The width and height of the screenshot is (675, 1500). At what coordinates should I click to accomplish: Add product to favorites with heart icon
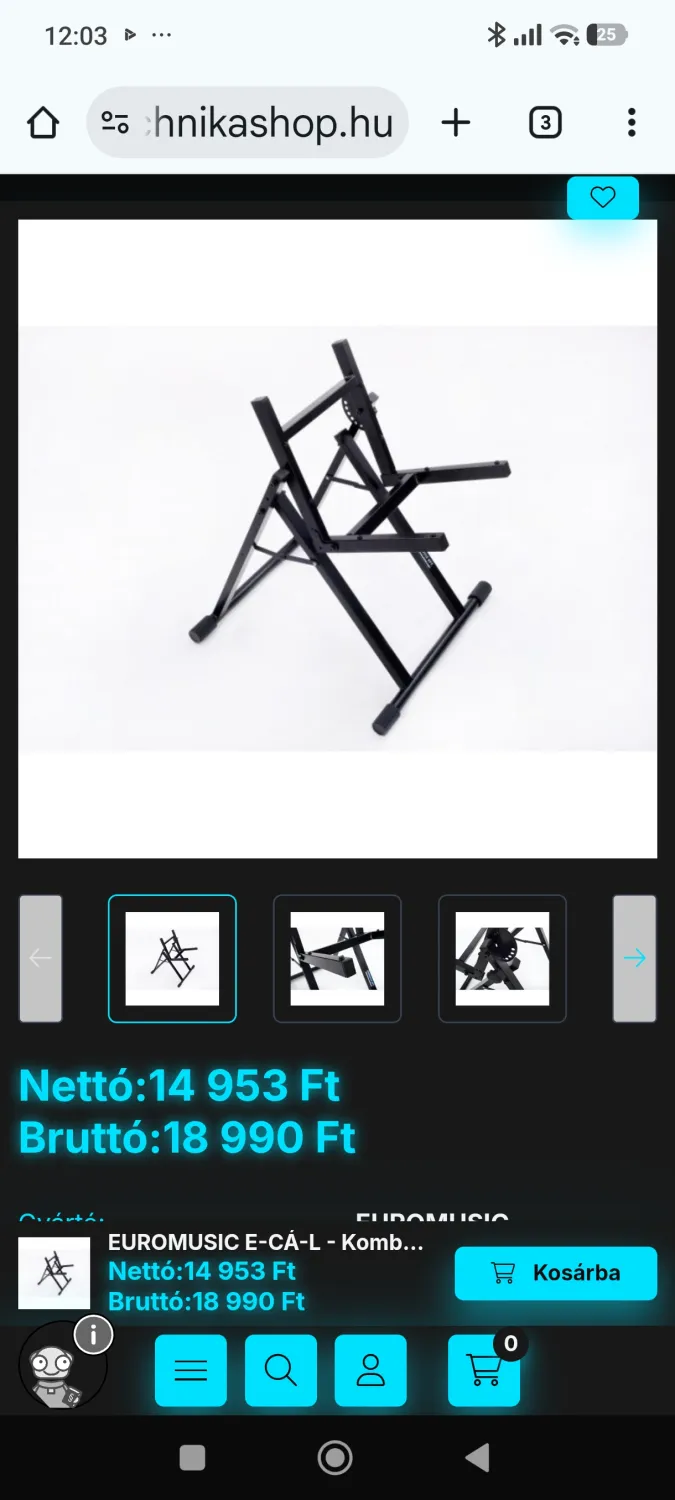click(x=602, y=198)
